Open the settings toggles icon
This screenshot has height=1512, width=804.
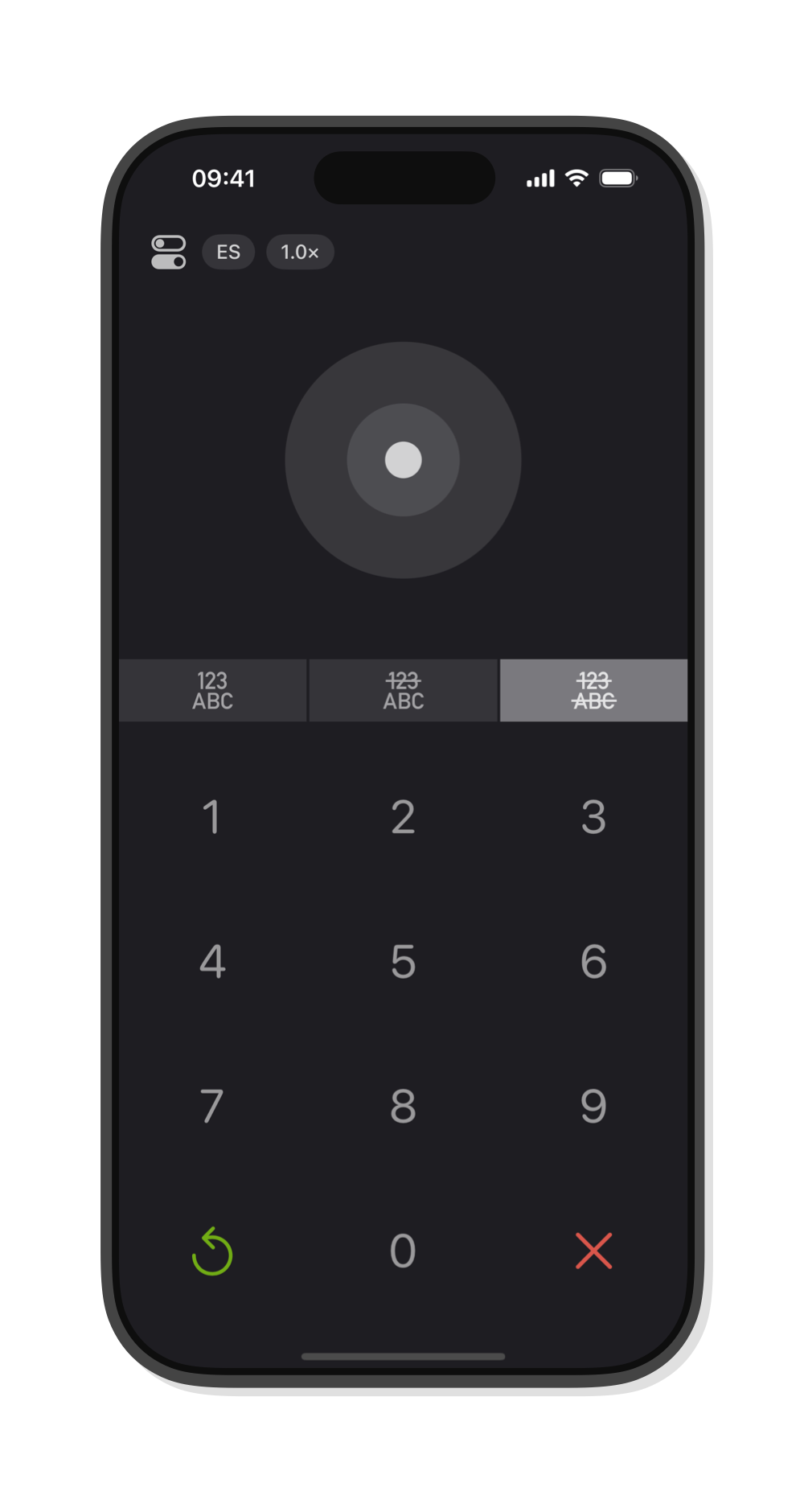(169, 252)
